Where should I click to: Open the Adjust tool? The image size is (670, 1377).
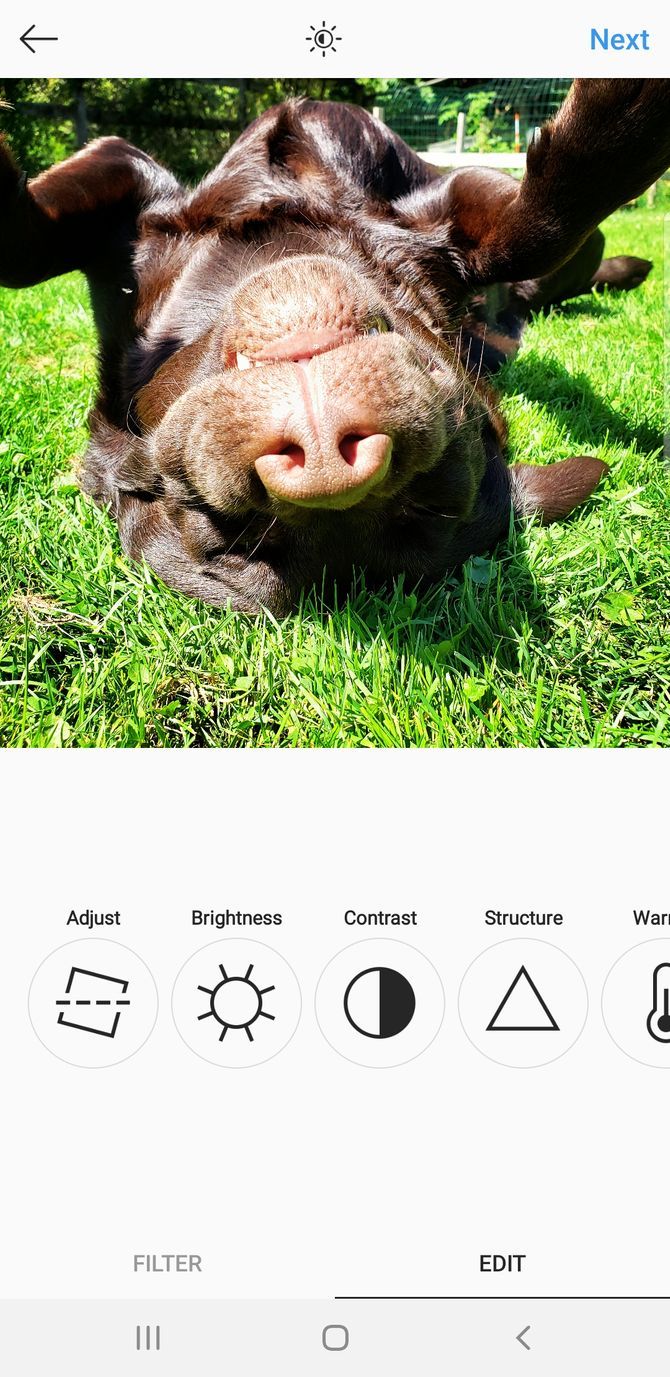click(x=93, y=1002)
